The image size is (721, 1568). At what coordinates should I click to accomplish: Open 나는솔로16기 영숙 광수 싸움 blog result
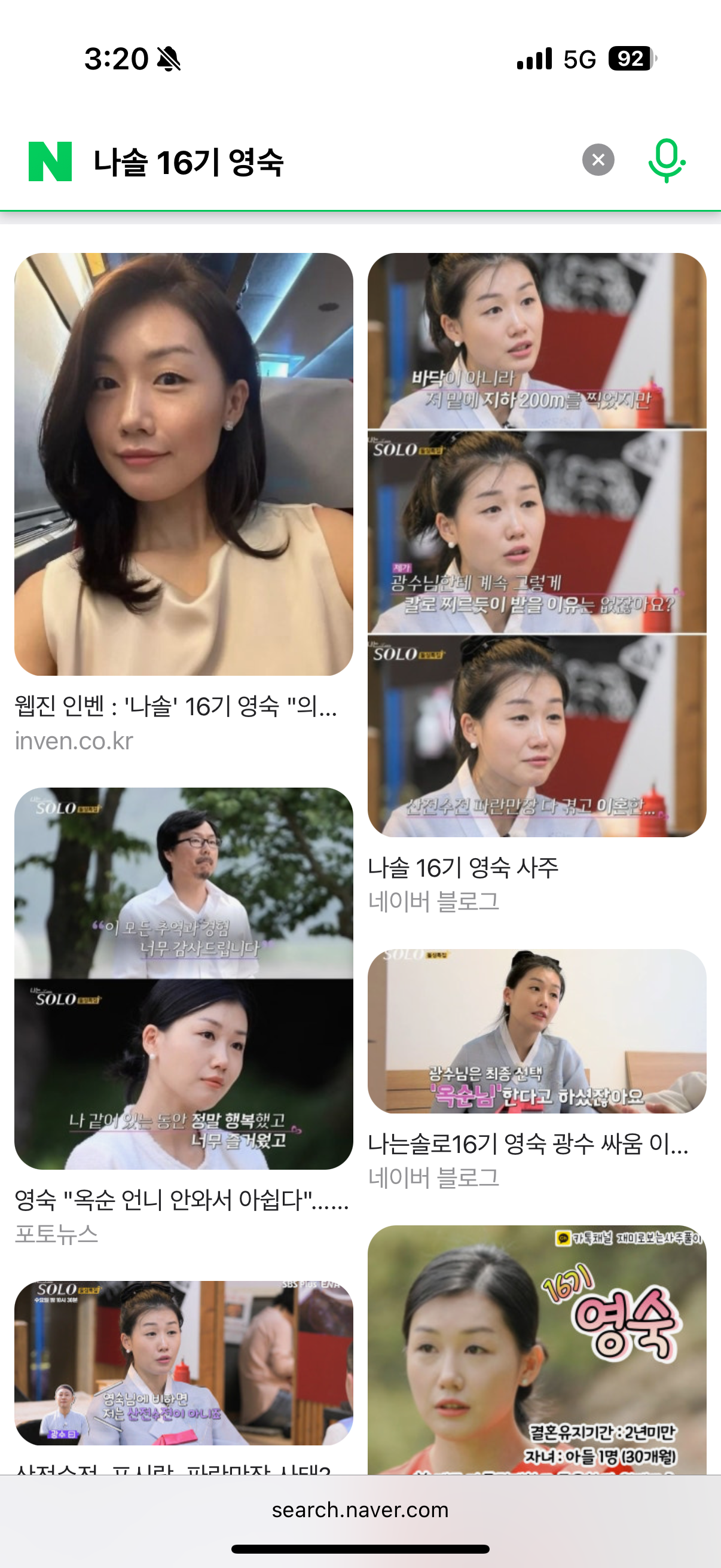[536, 1030]
